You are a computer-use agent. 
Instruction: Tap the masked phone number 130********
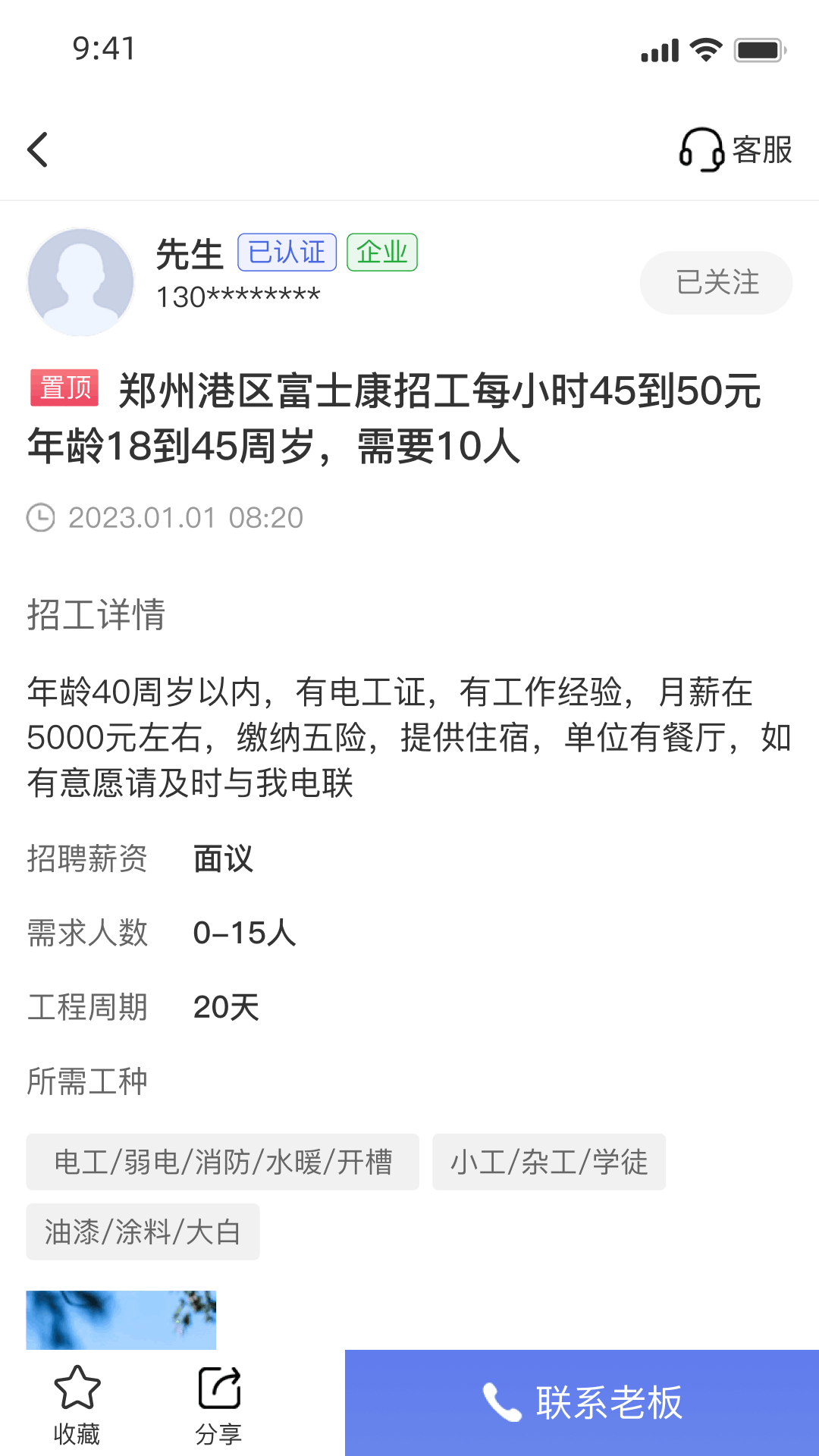(239, 296)
